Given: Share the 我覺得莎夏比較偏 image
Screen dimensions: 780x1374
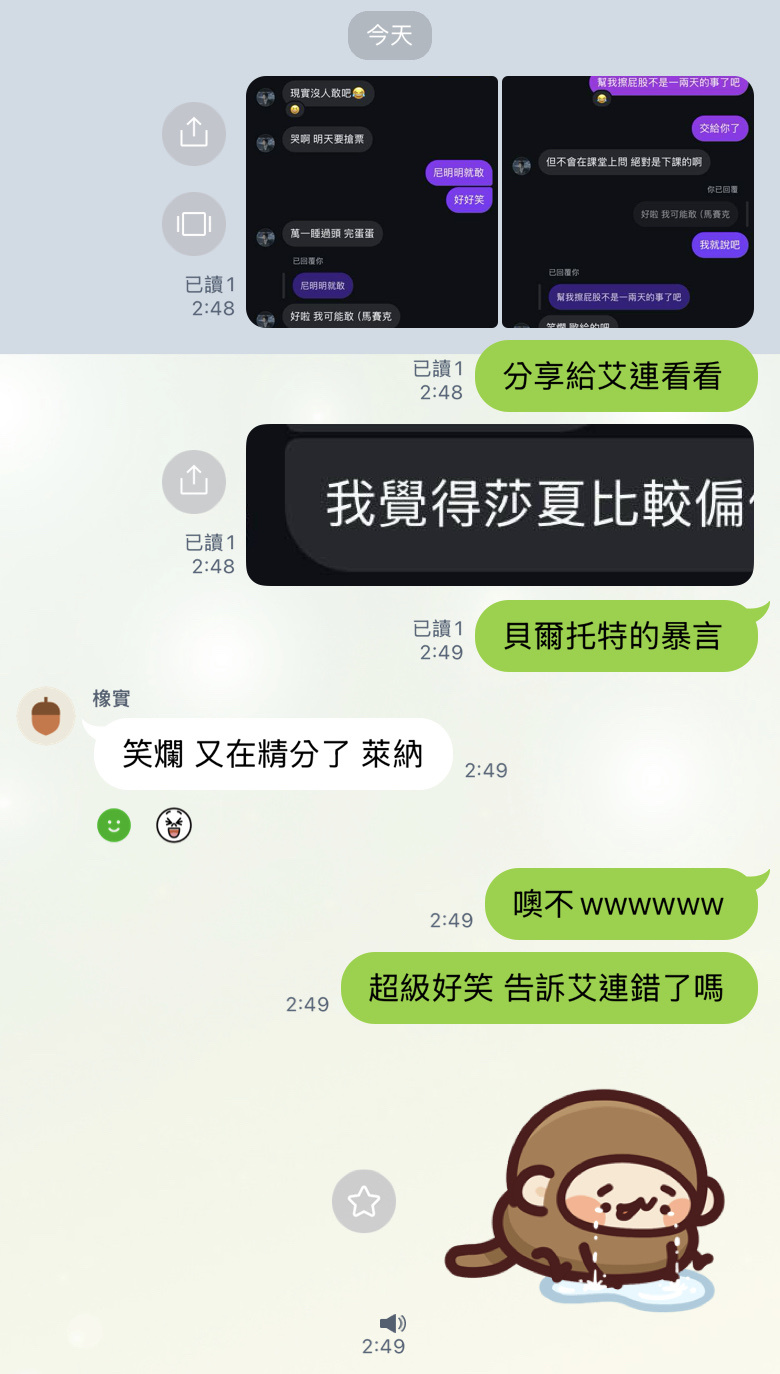Looking at the screenshot, I should pyautogui.click(x=194, y=482).
